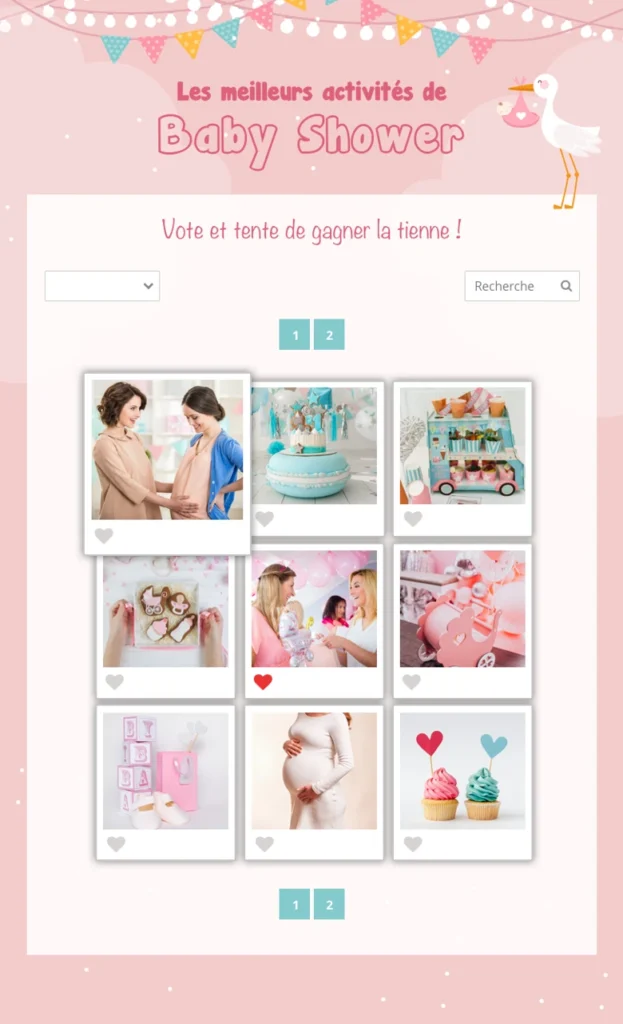Image resolution: width=623 pixels, height=1024 pixels.
Task: View the candy bus stand photo
Action: tap(462, 445)
